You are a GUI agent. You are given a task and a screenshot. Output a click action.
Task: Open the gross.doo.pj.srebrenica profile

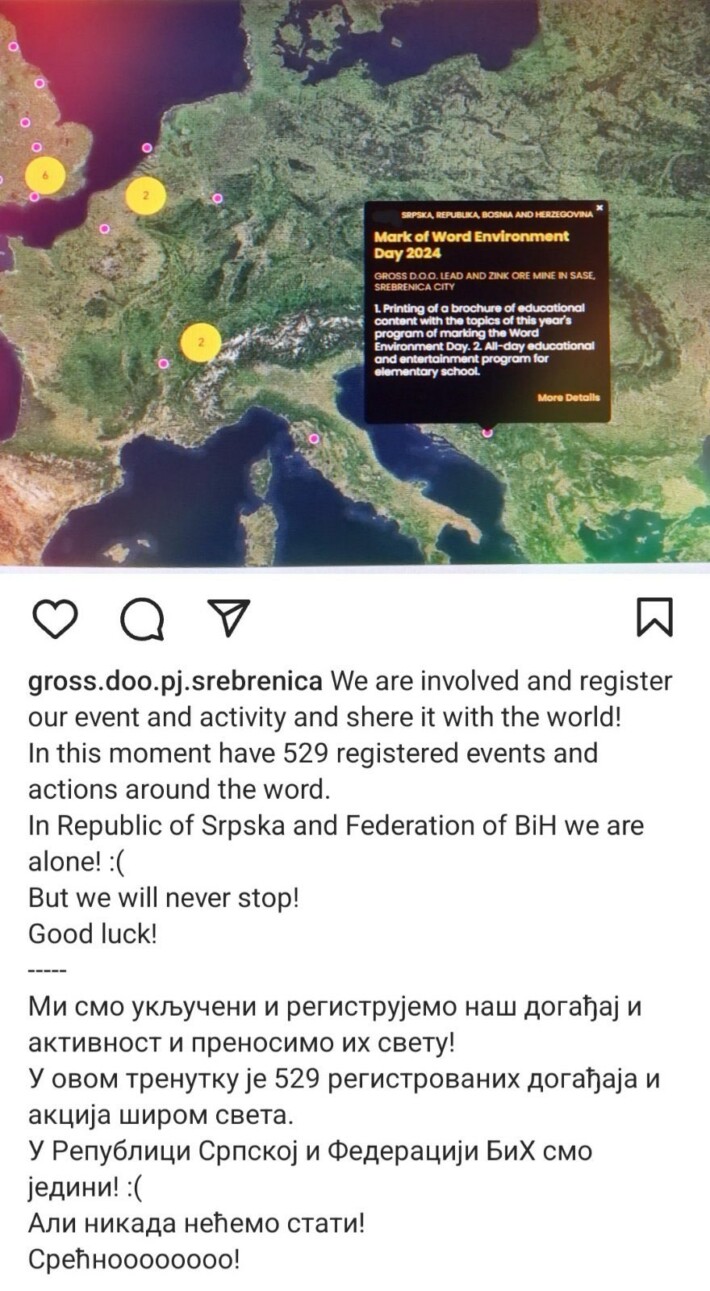coord(174,682)
